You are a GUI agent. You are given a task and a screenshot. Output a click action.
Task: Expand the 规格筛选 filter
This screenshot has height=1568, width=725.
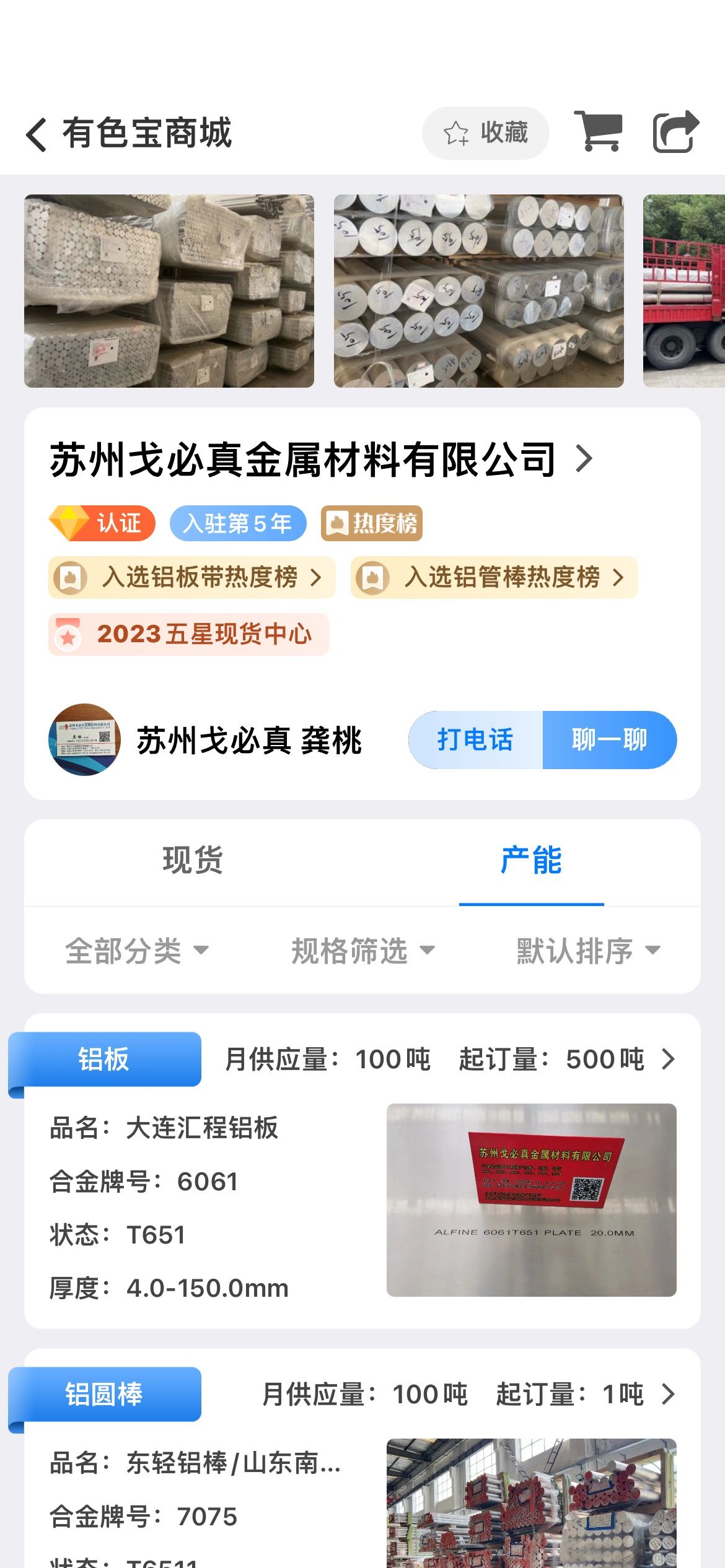coord(363,951)
